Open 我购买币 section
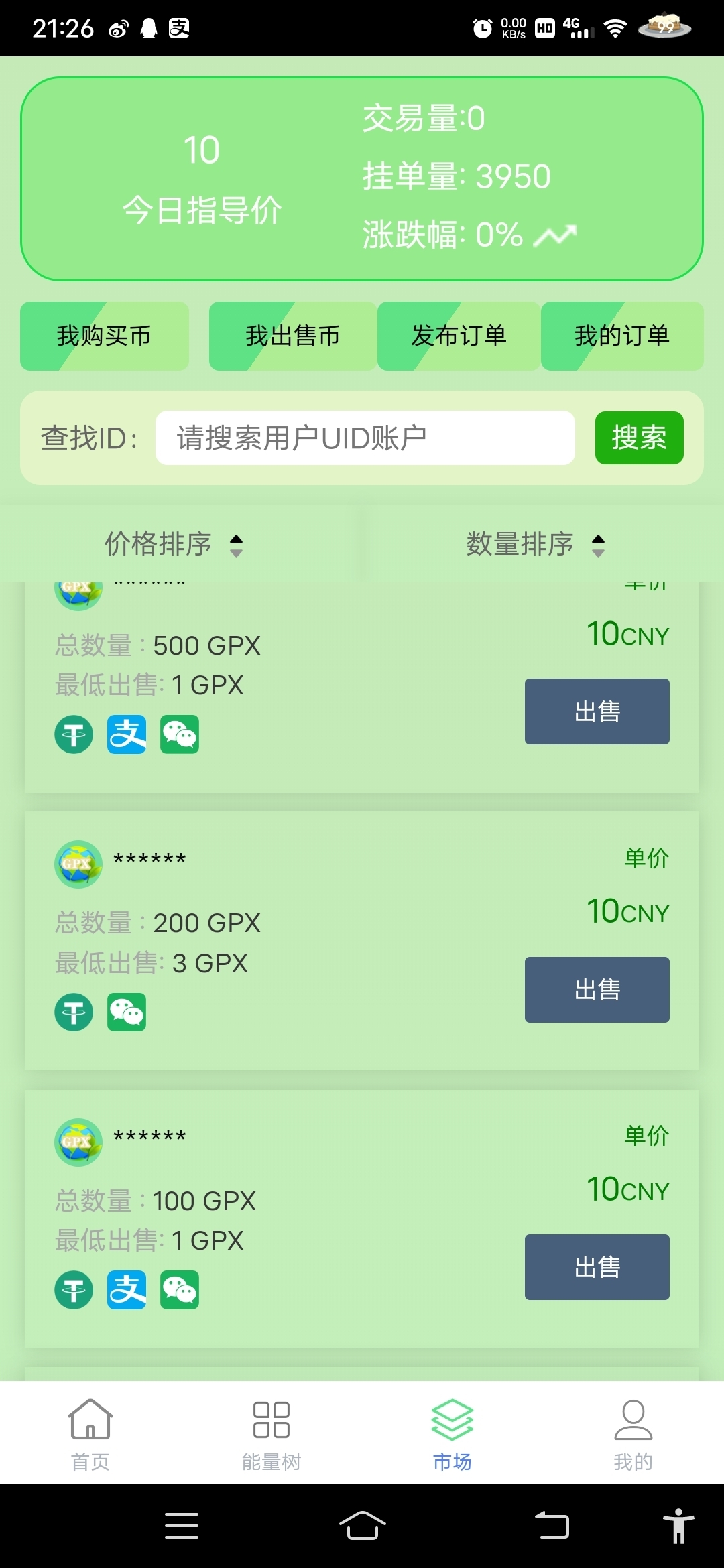Screen dimensions: 724x1568 (x=104, y=336)
